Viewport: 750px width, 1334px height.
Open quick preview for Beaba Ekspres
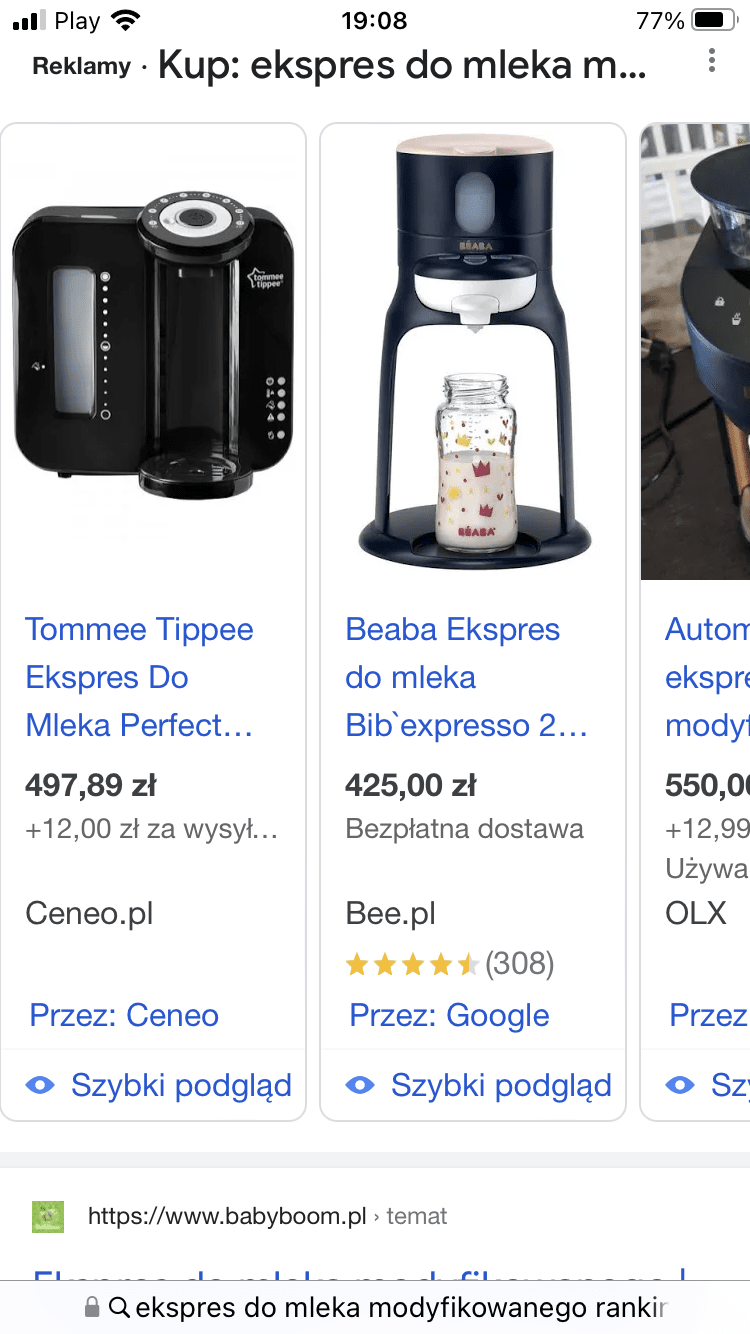pos(480,1085)
